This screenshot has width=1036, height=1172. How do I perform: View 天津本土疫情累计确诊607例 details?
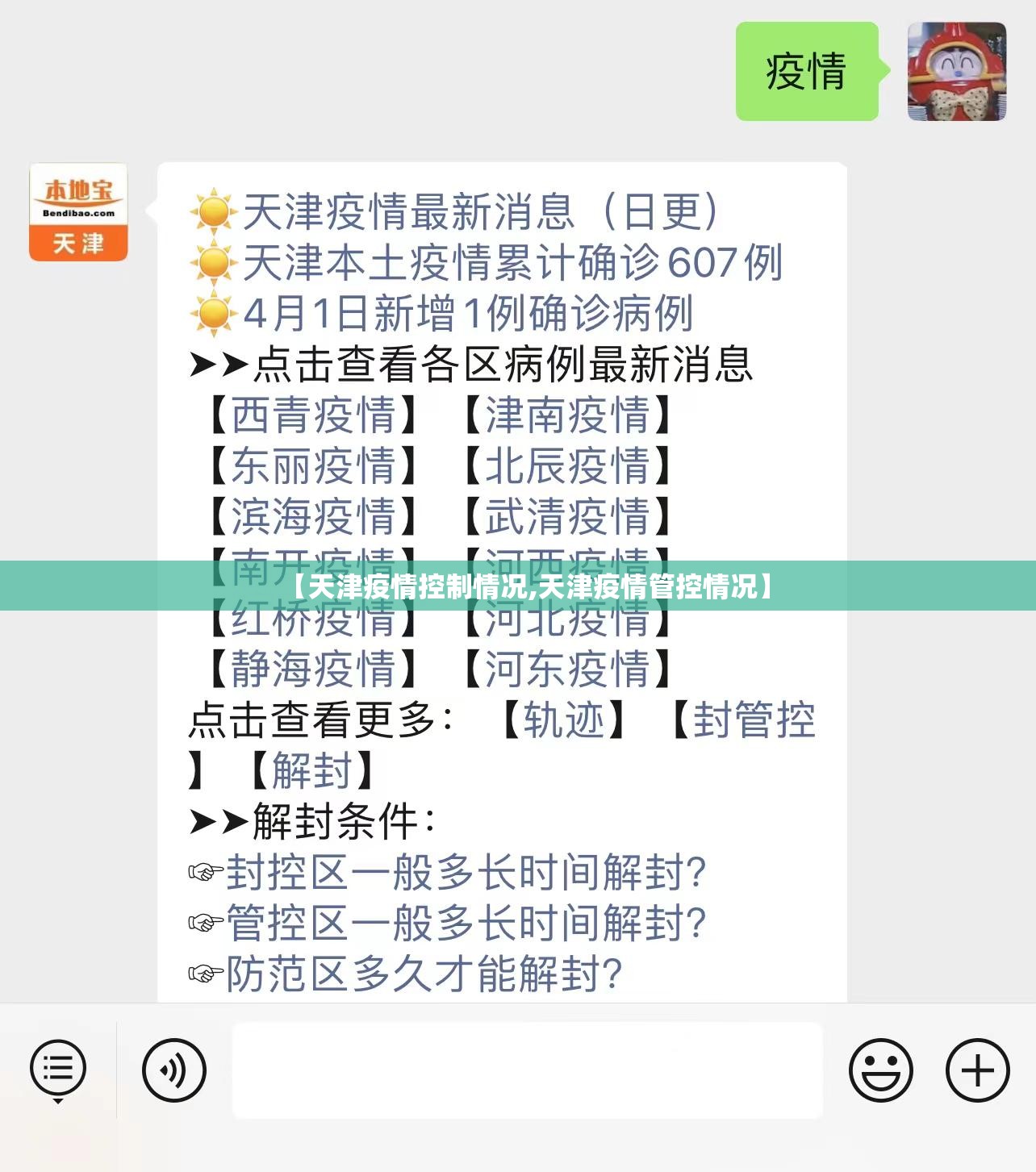[512, 263]
